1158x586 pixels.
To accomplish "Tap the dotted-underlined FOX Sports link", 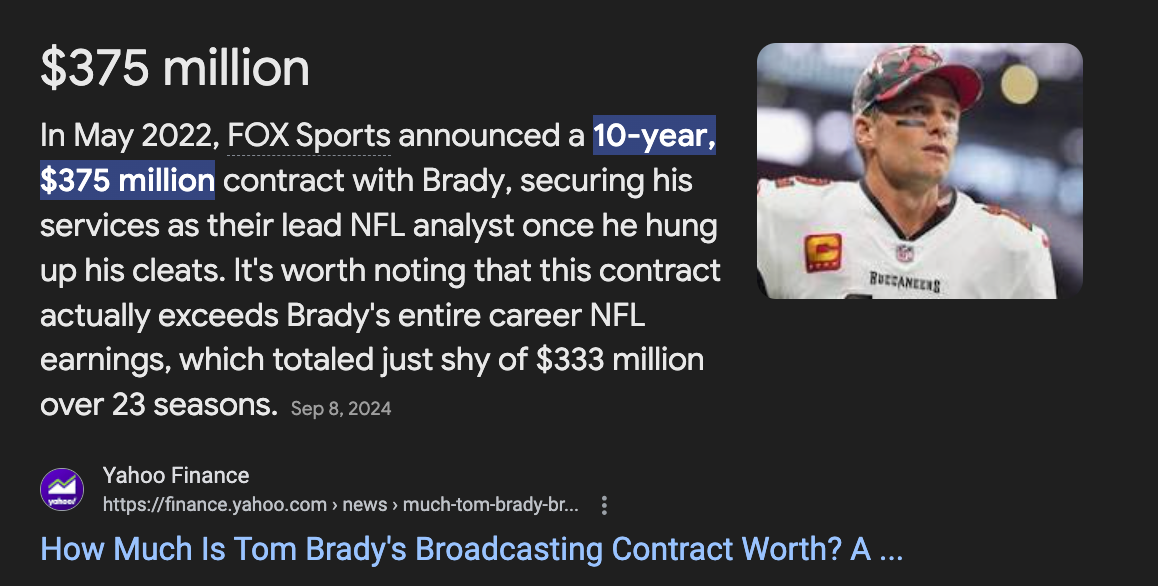I will [309, 135].
